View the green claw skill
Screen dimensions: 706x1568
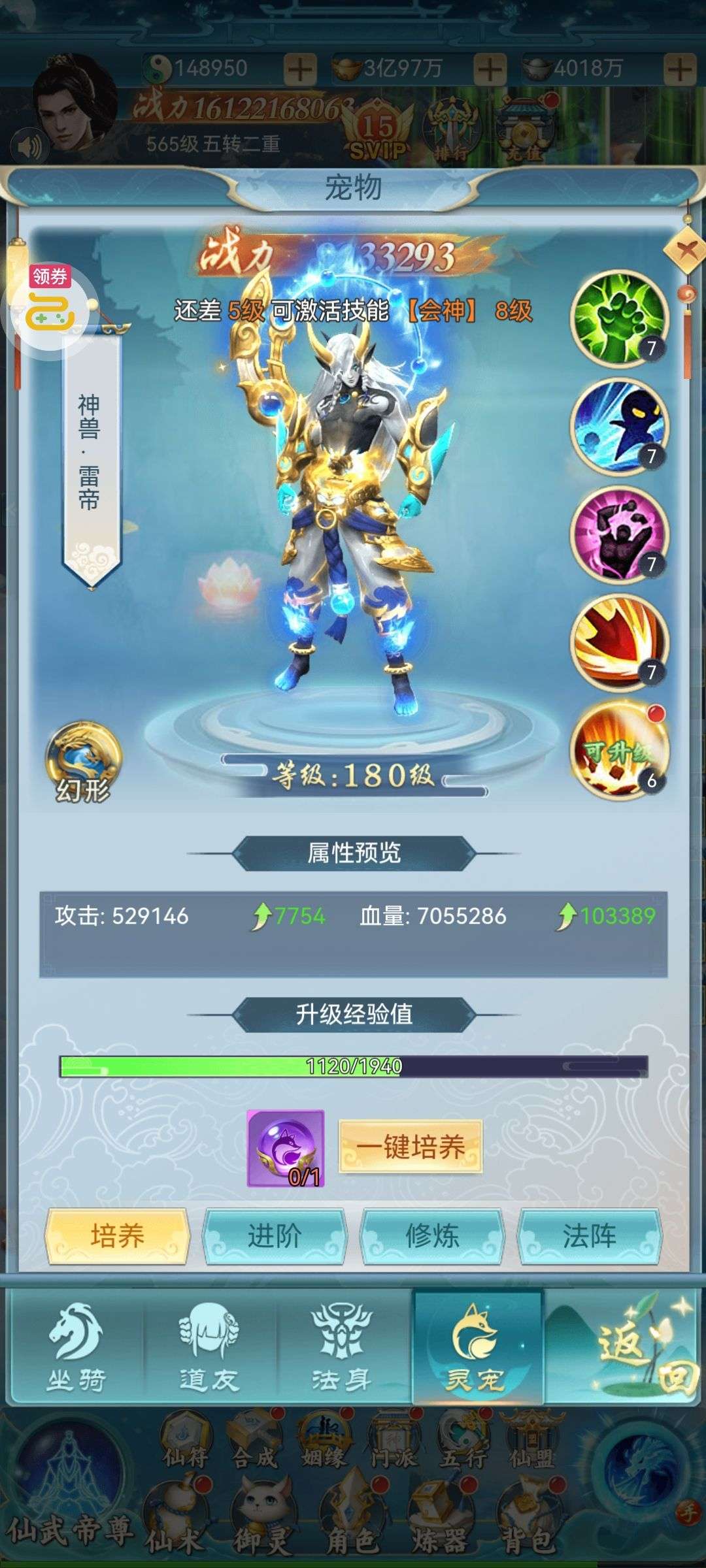[x=619, y=318]
